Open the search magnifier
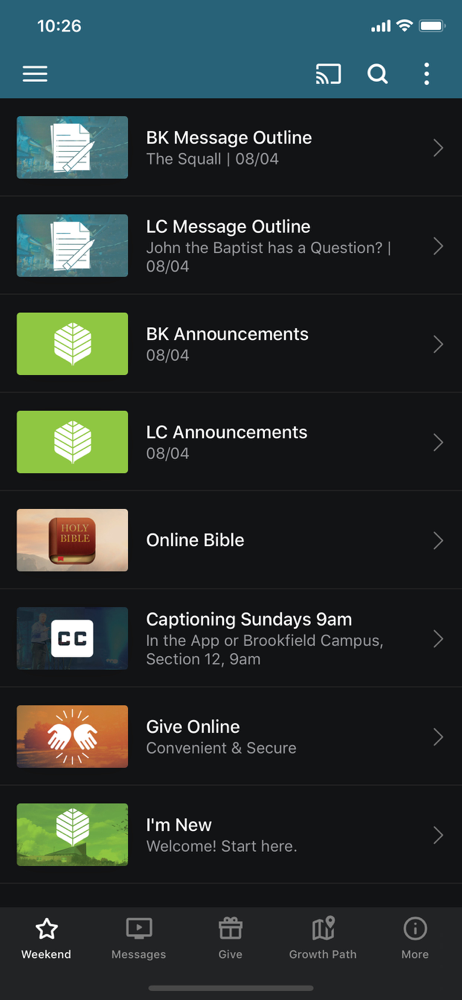The width and height of the screenshot is (462, 1000). click(x=378, y=75)
